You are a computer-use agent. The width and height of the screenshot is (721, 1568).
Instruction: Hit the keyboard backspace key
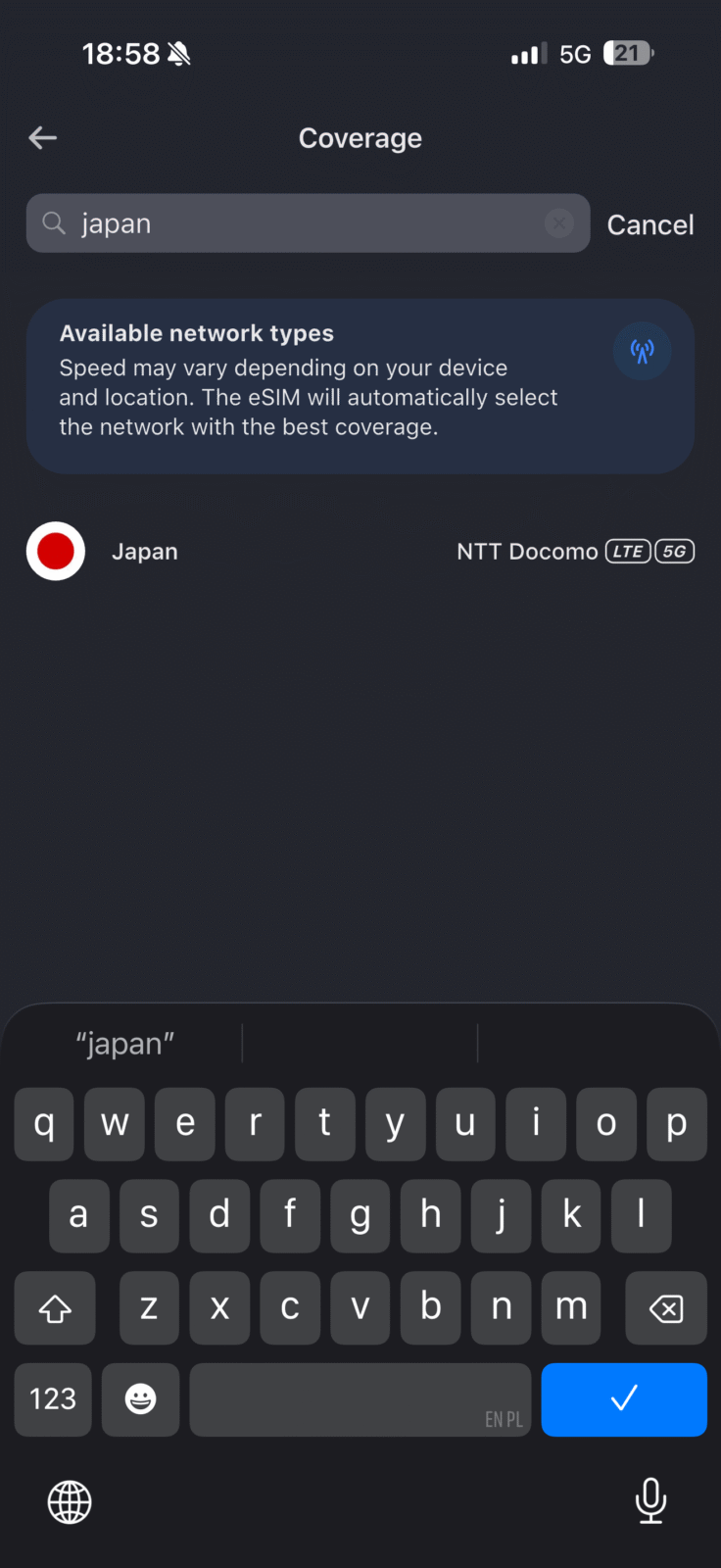[665, 1308]
